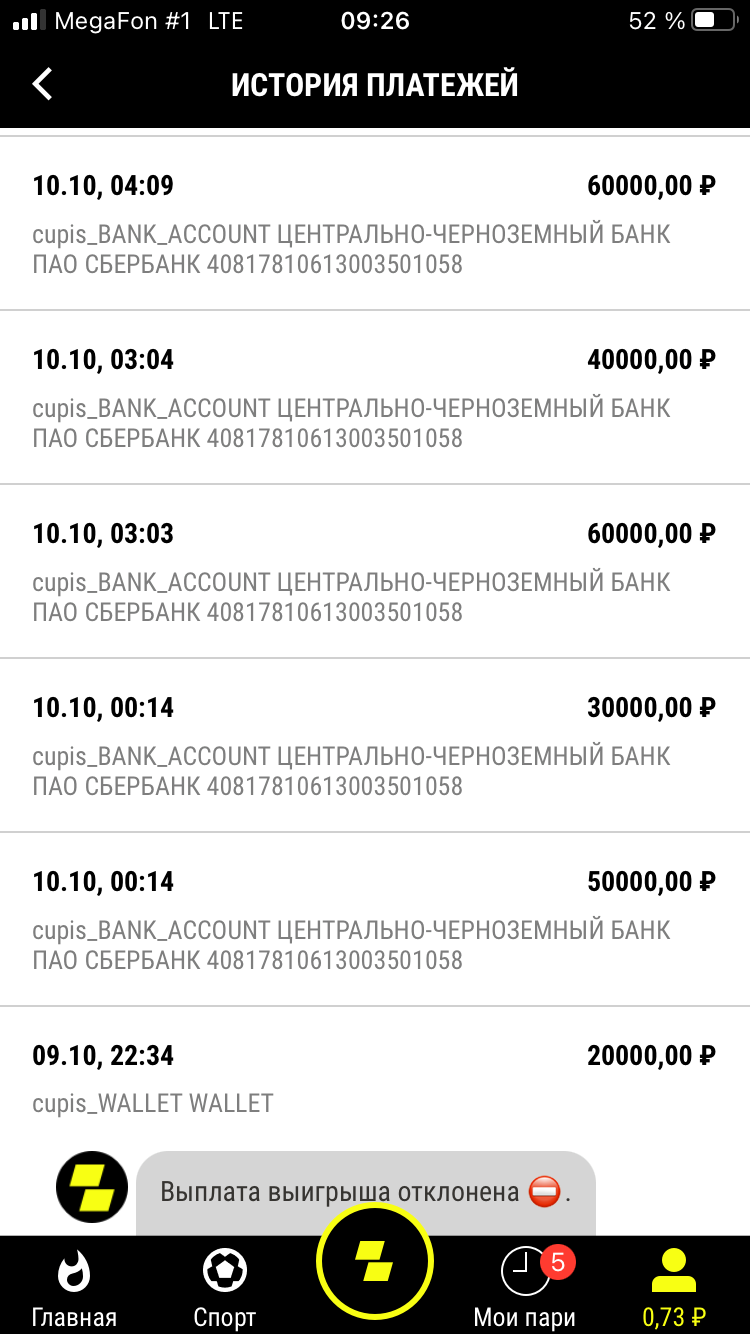750x1334 pixels.
Task: Open the payment from 10.10, 03:04
Action: coord(375,397)
